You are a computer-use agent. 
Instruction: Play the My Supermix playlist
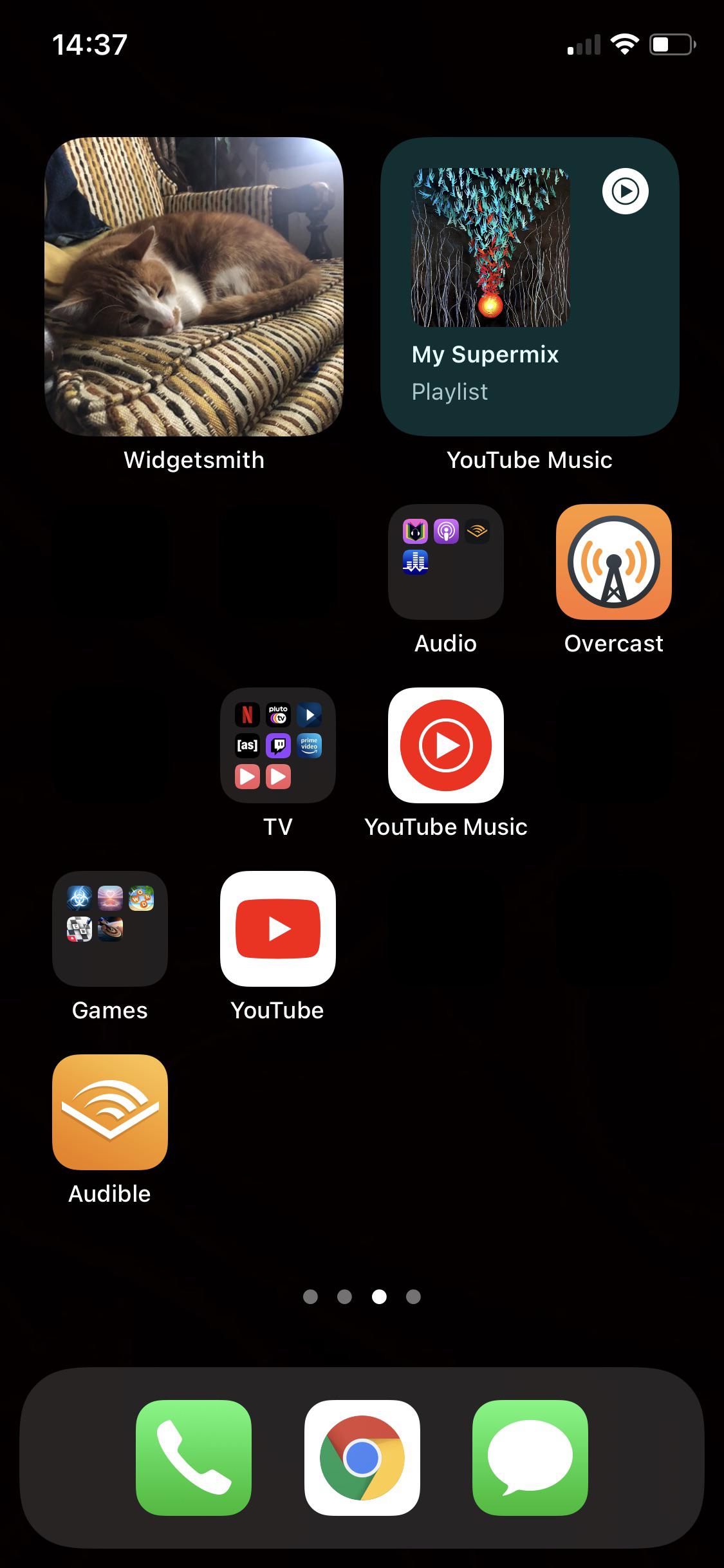(x=624, y=191)
